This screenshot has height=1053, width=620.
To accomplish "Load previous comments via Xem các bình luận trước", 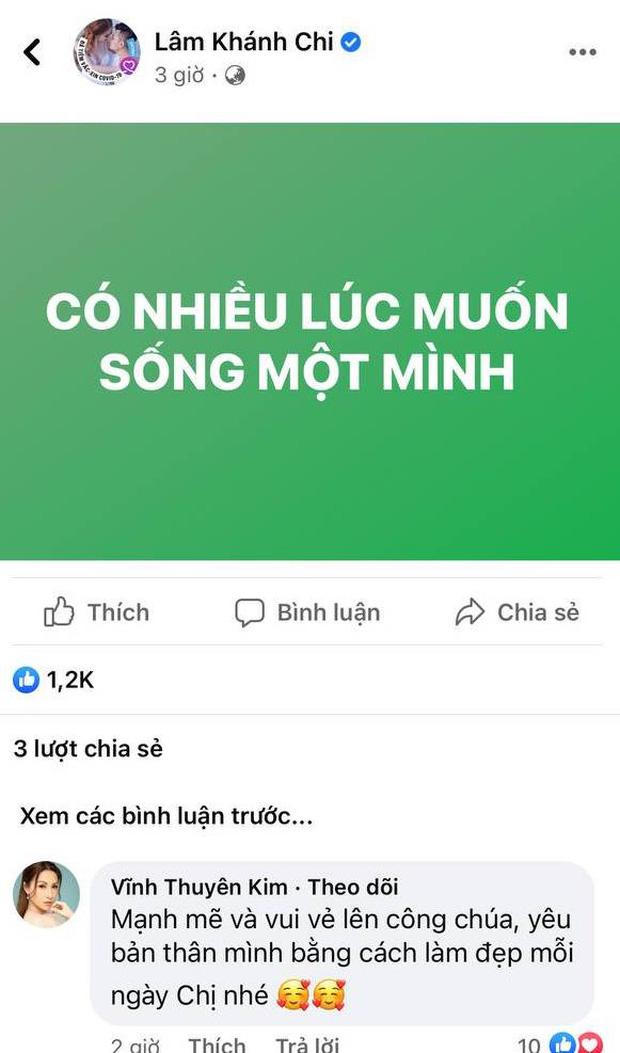I will (x=166, y=816).
